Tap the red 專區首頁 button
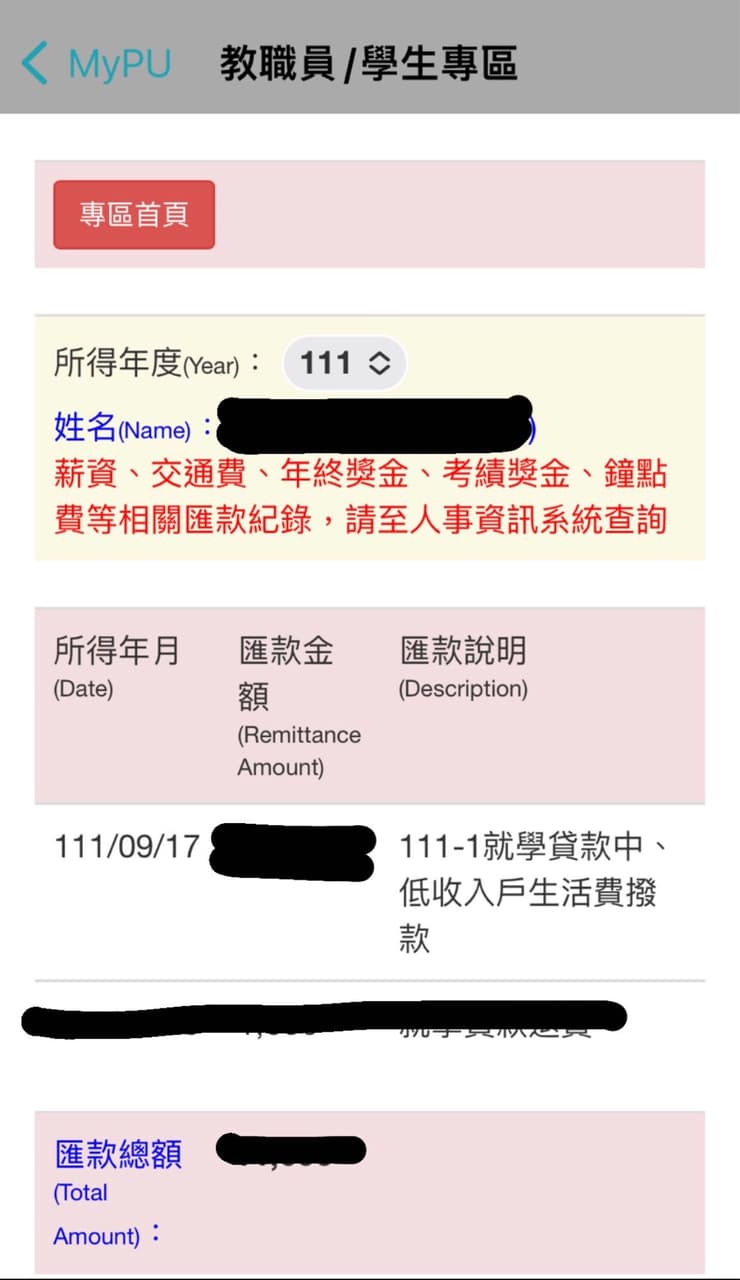 [134, 214]
